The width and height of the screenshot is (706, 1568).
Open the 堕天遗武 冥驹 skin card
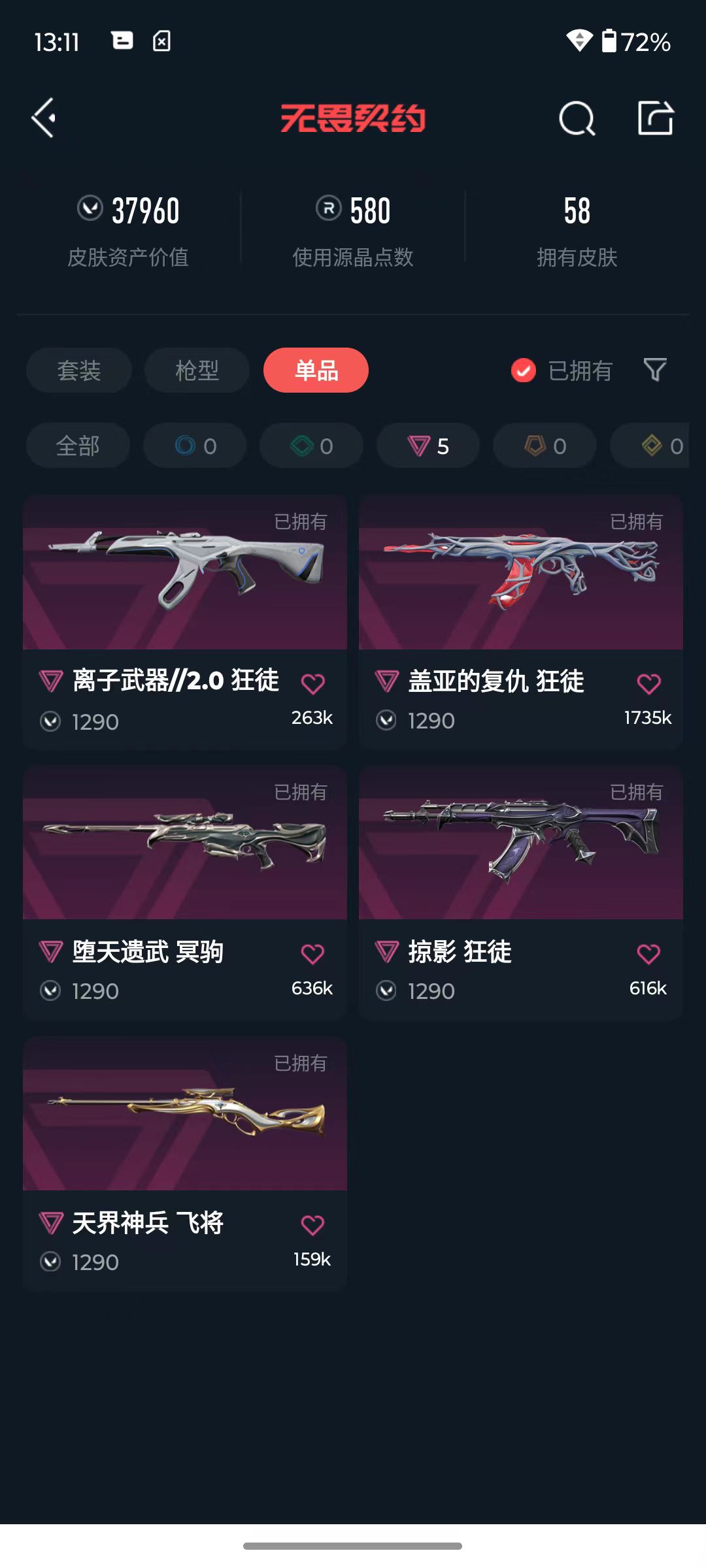[185, 892]
